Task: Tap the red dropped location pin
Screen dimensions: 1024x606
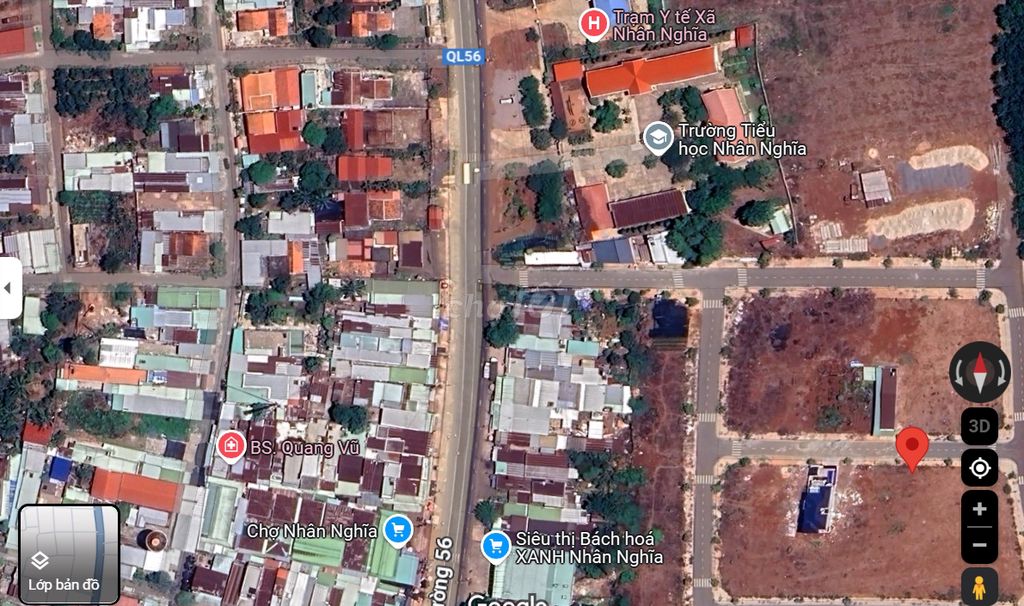Action: [x=911, y=446]
